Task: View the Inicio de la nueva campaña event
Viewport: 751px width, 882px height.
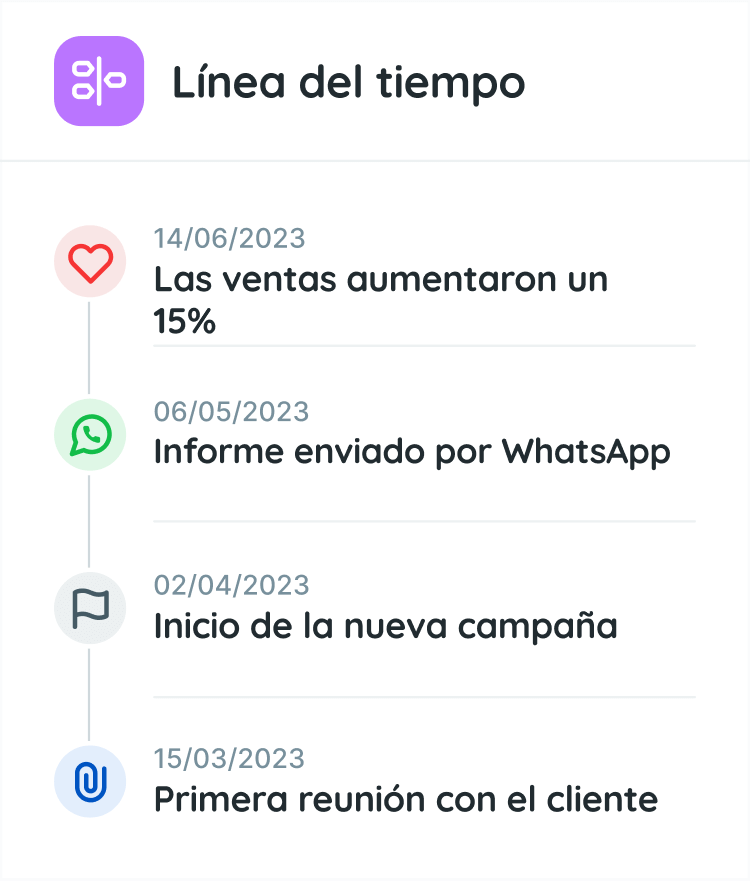Action: pos(385,626)
